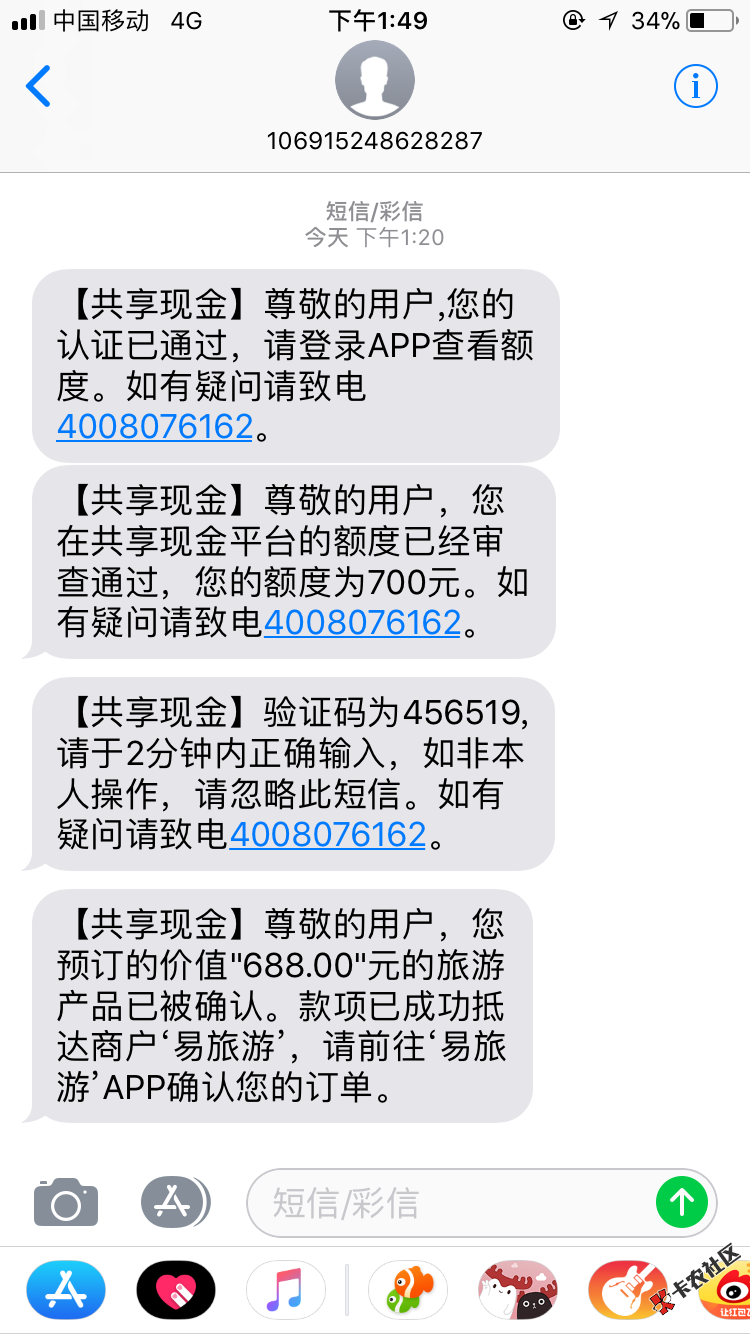
Task: Call 4008076162 in the first message
Action: (x=155, y=427)
